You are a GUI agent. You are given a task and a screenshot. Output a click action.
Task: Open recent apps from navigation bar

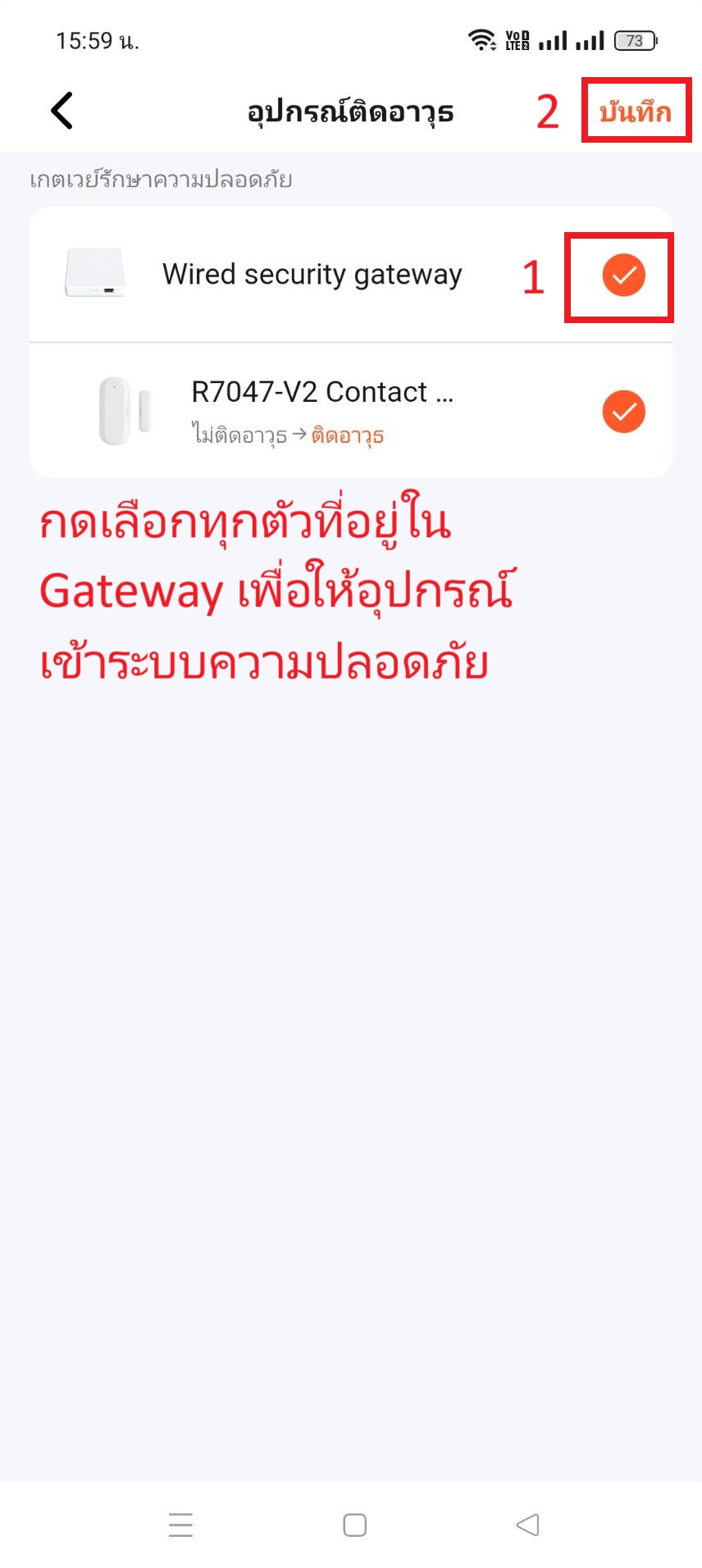click(180, 1525)
